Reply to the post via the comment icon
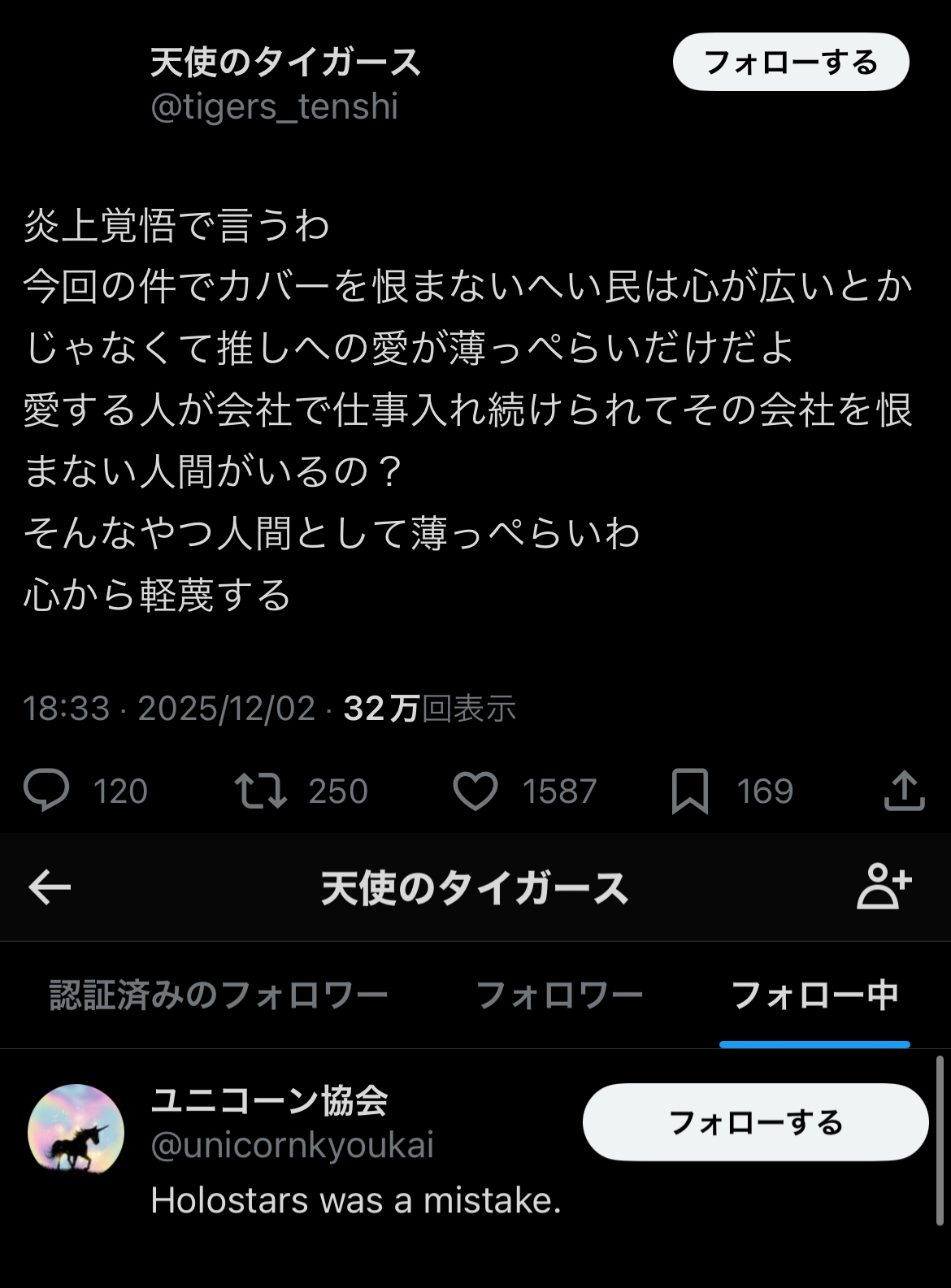The height and width of the screenshot is (1288, 951). click(x=46, y=791)
